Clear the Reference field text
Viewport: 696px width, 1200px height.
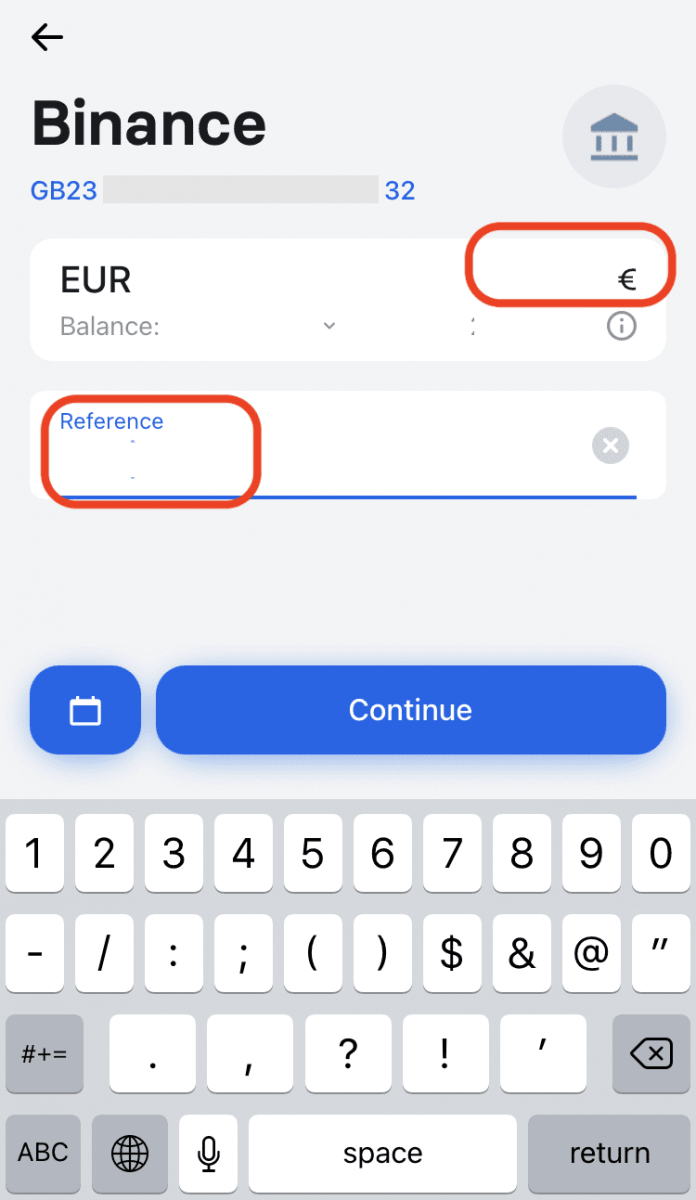coord(610,445)
